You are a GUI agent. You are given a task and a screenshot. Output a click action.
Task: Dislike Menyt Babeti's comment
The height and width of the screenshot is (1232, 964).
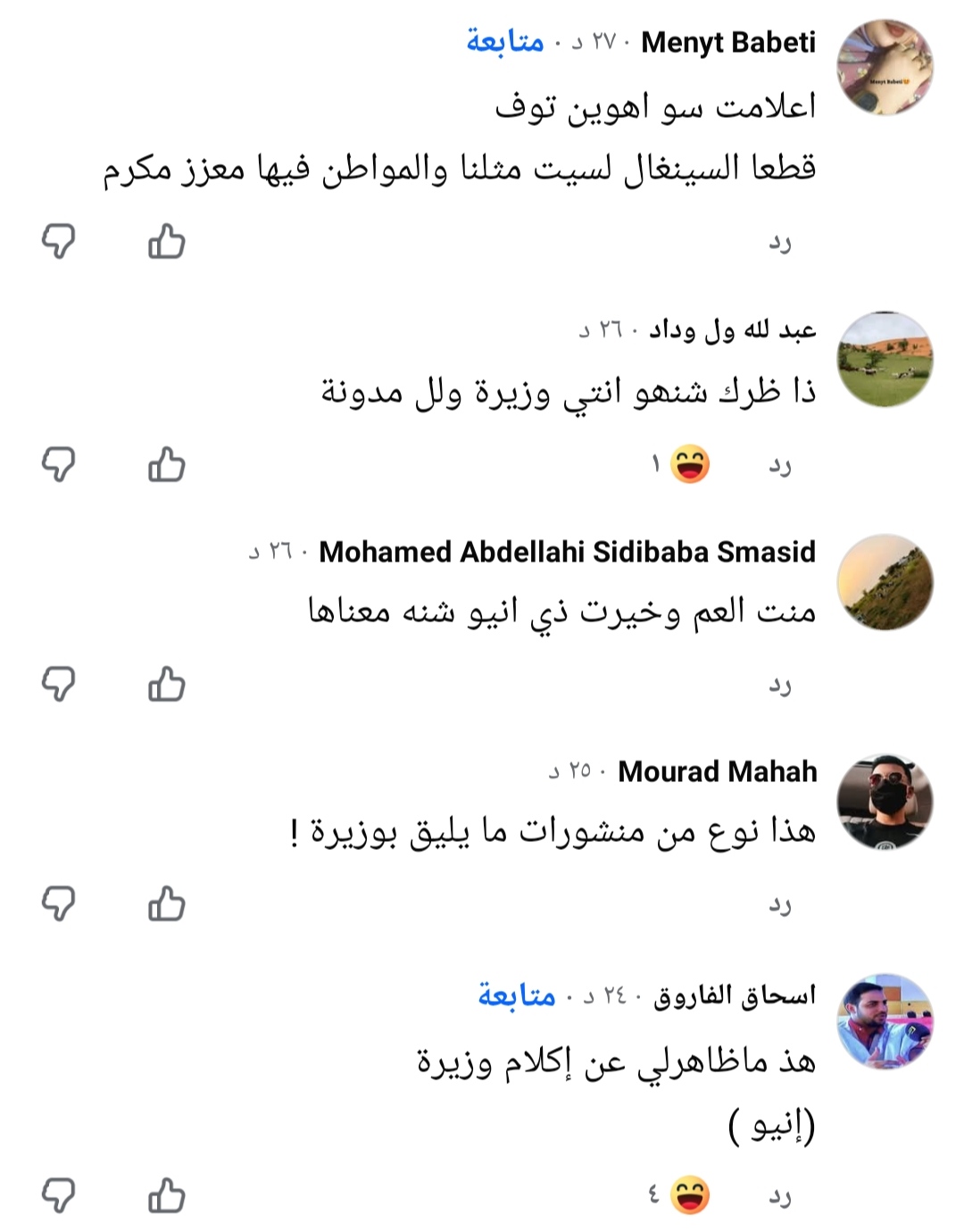pos(59,242)
